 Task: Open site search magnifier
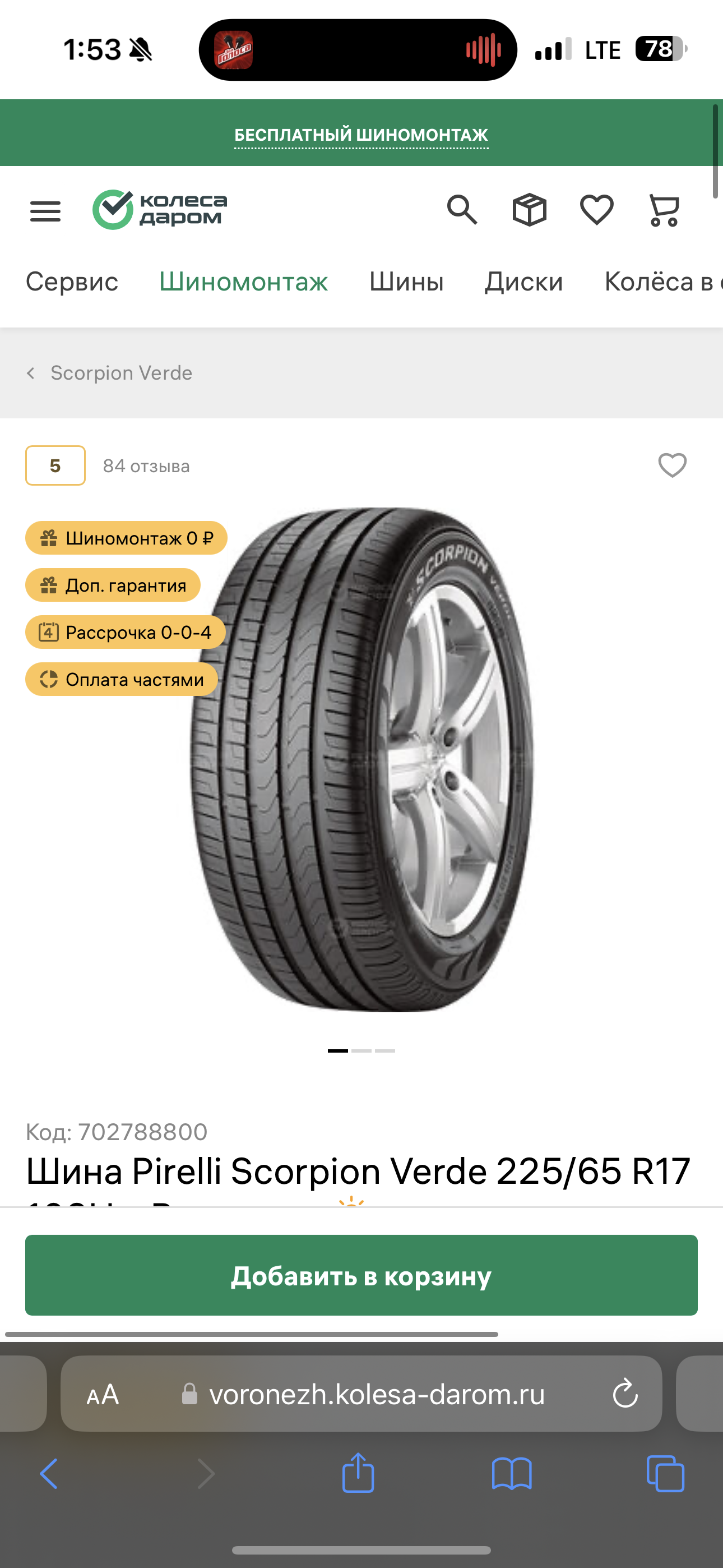pyautogui.click(x=462, y=211)
